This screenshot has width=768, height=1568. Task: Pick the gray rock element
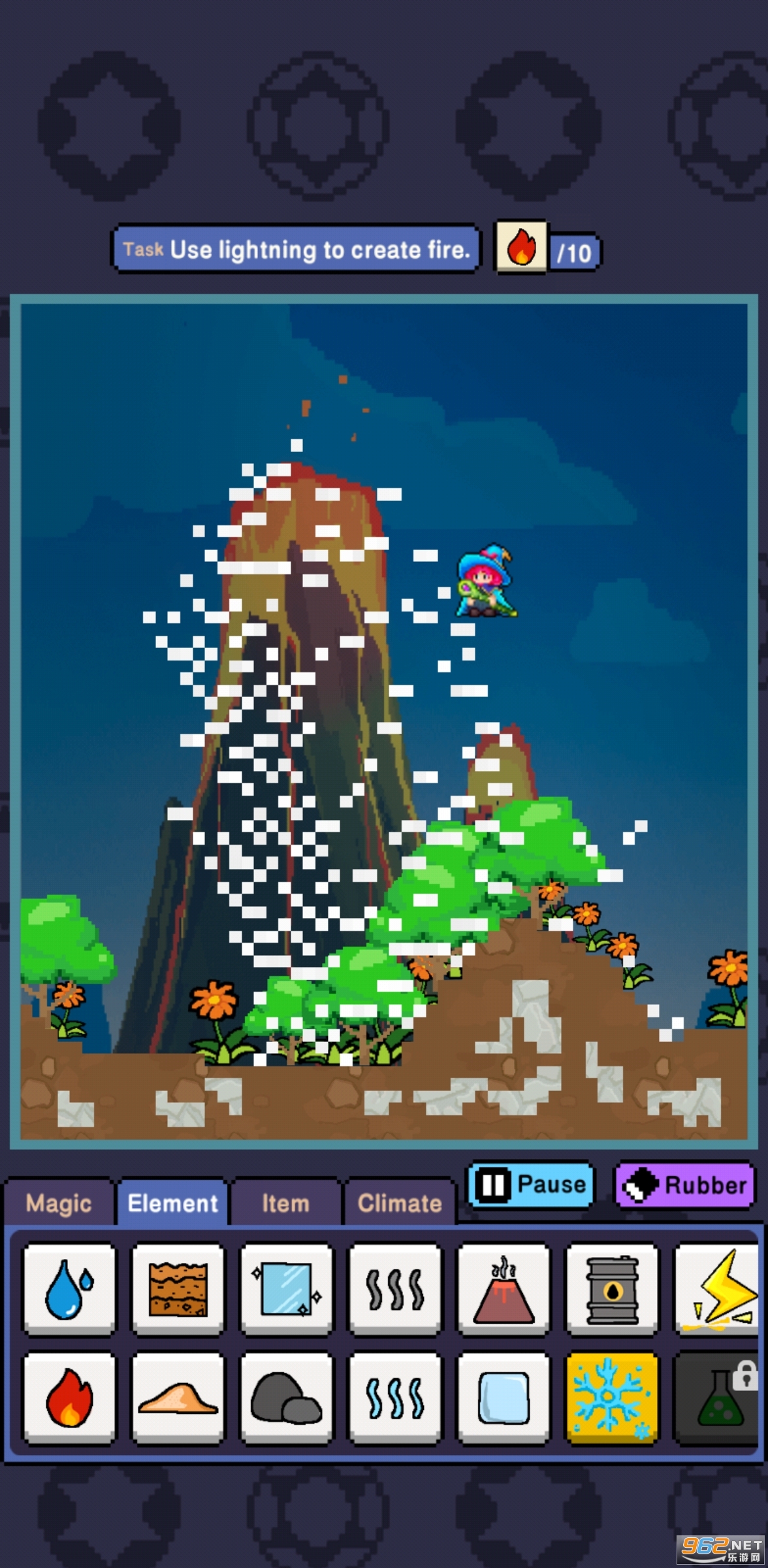coord(286,1397)
